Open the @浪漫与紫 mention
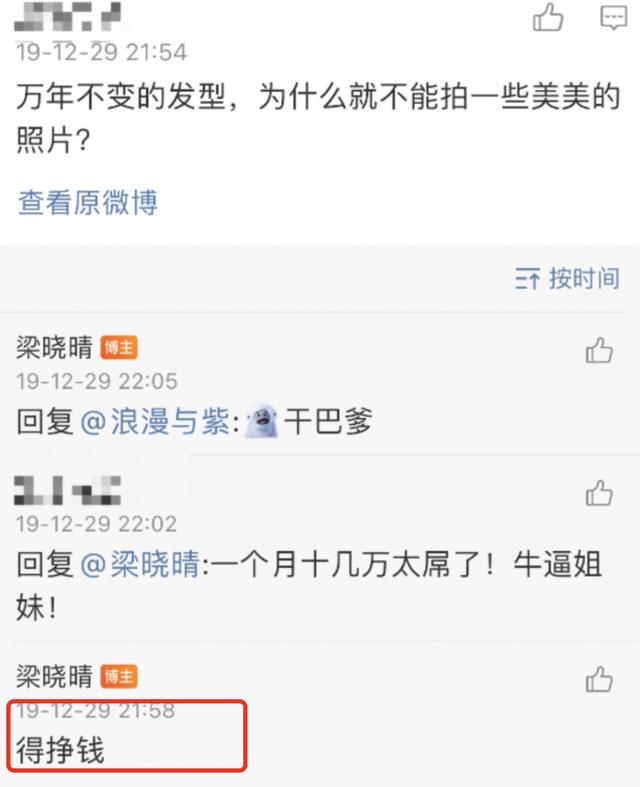The width and height of the screenshot is (640, 787). point(155,422)
